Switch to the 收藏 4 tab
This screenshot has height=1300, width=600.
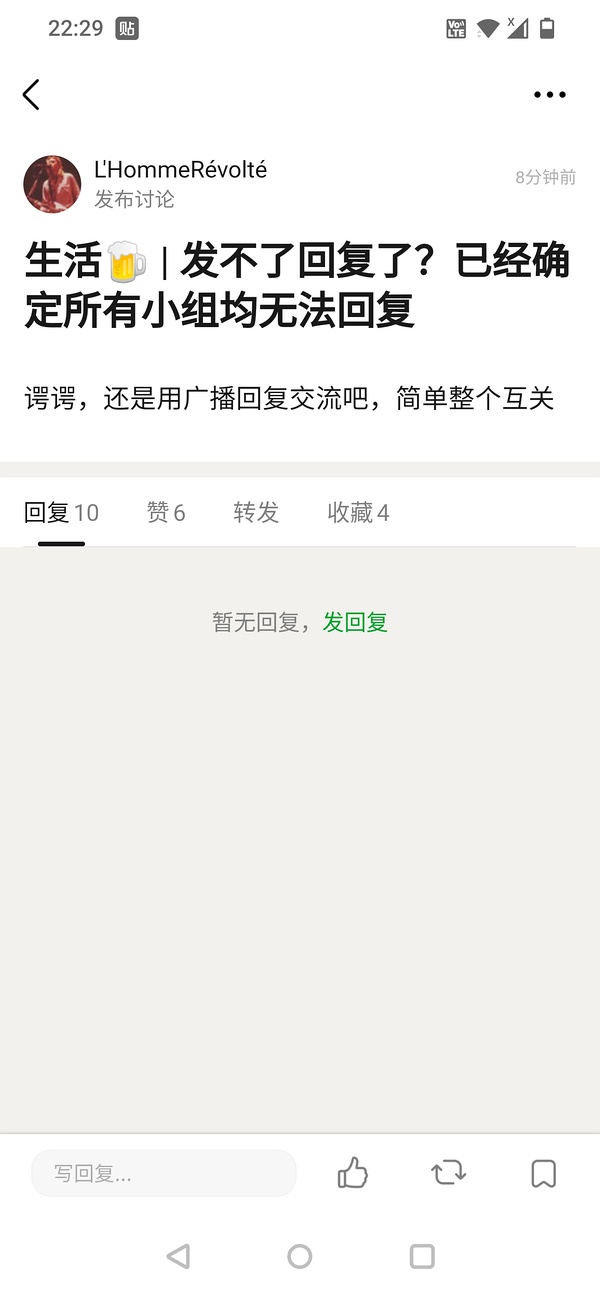pyautogui.click(x=358, y=513)
